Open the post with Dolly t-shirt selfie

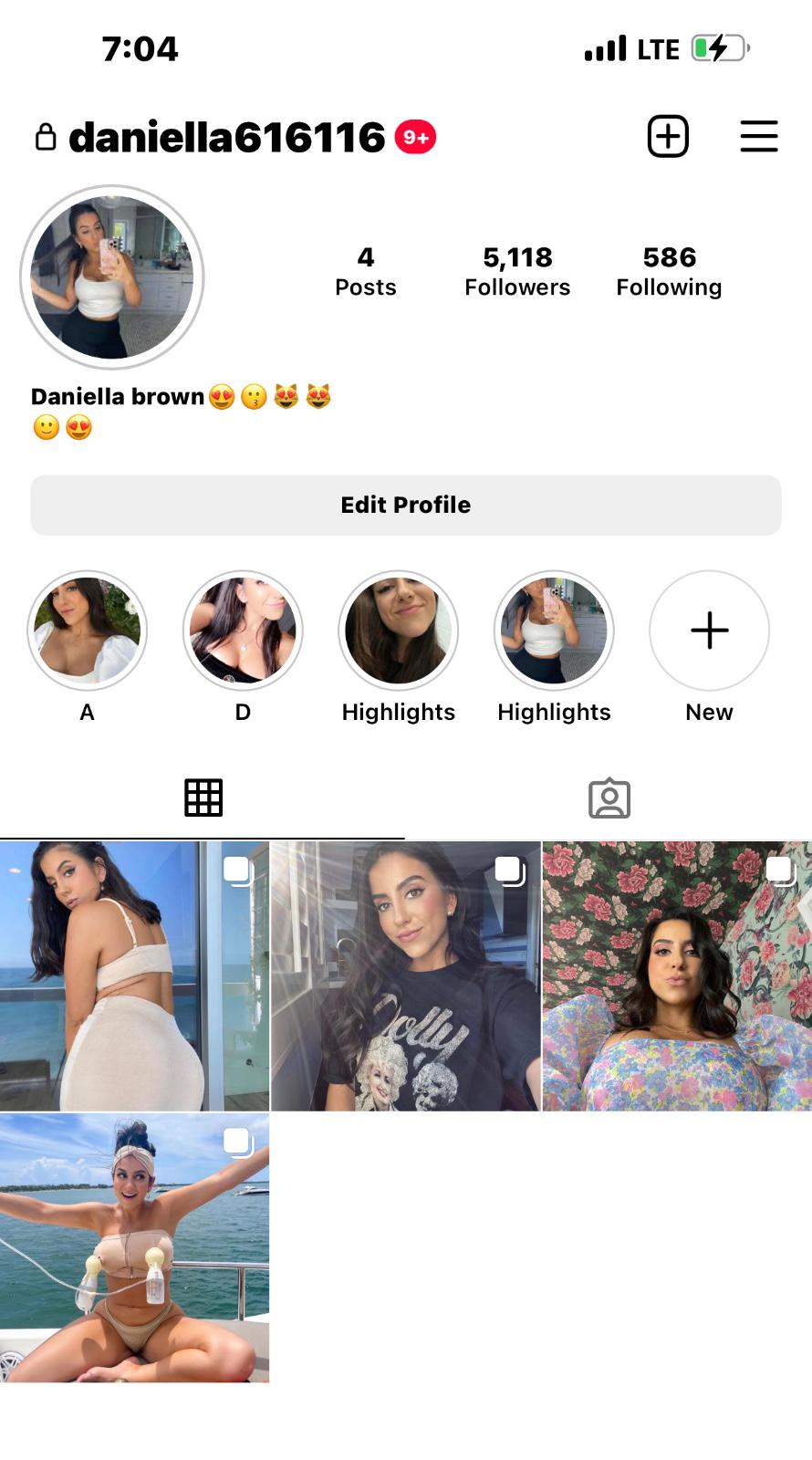(x=406, y=976)
